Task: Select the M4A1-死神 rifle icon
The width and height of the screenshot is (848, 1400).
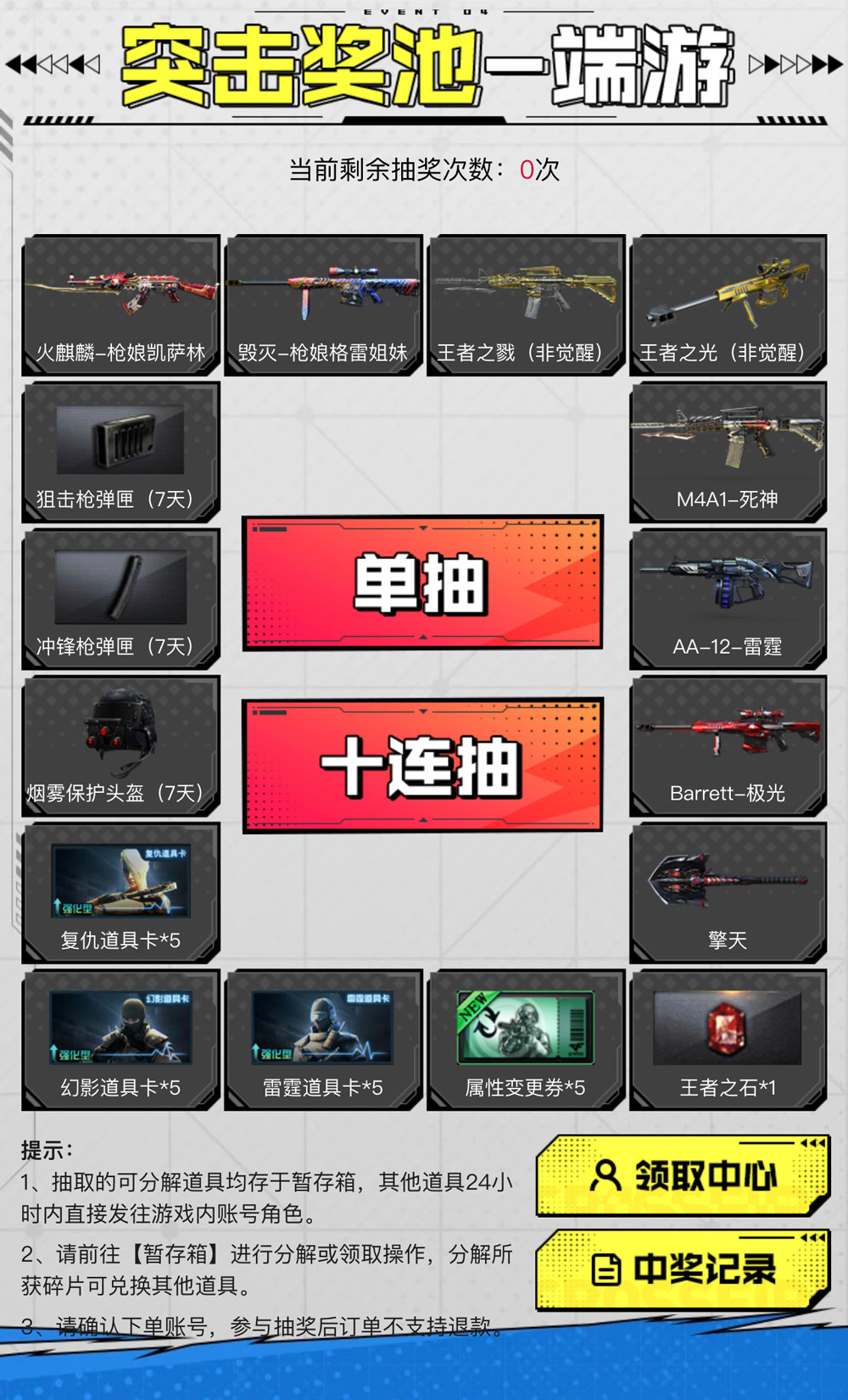Action: (x=728, y=441)
